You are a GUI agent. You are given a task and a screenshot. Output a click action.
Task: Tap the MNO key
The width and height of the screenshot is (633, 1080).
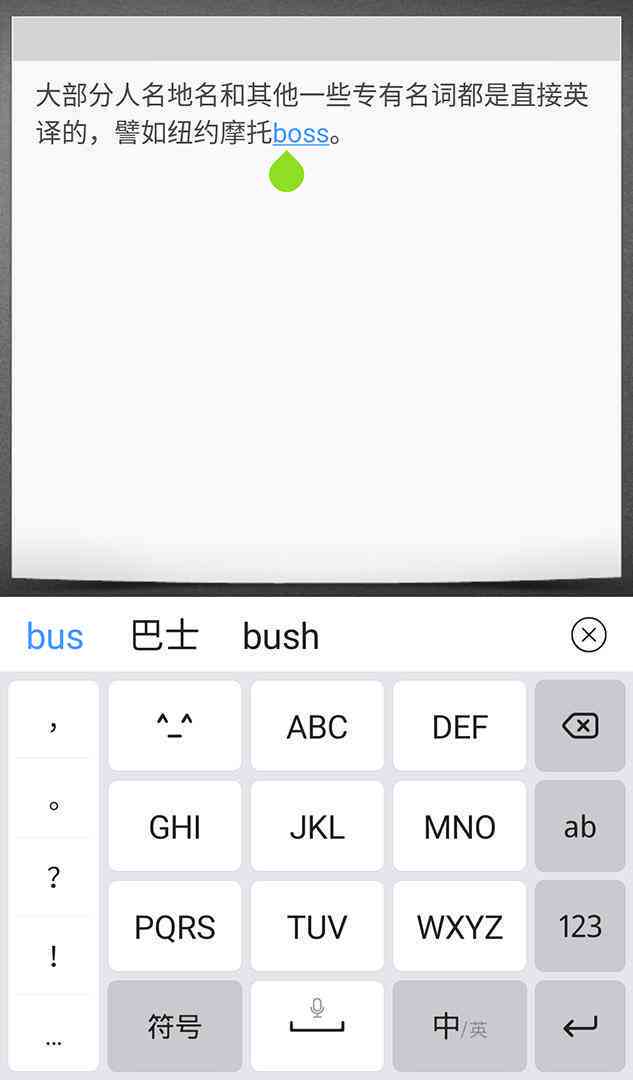(459, 827)
